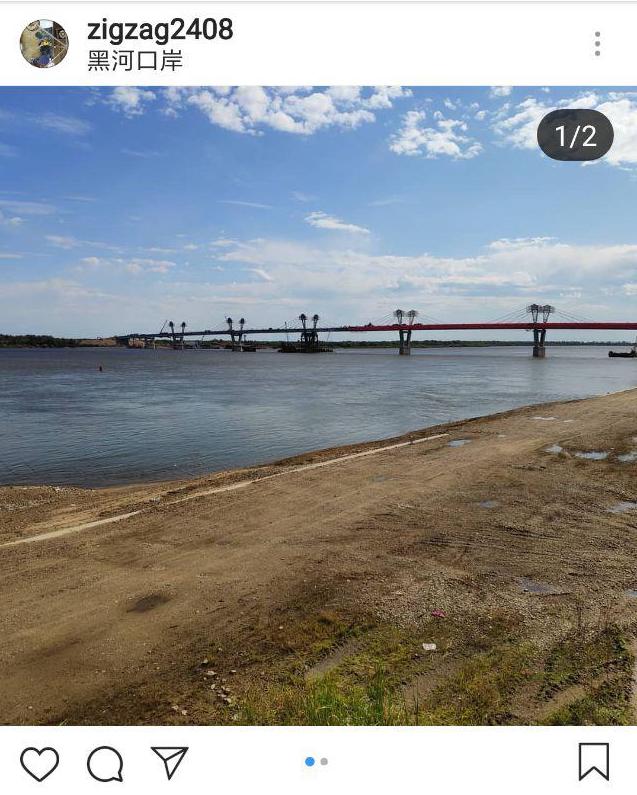Open the username zigzag2408
Image resolution: width=637 pixels, height=795 pixels.
[x=160, y=30]
